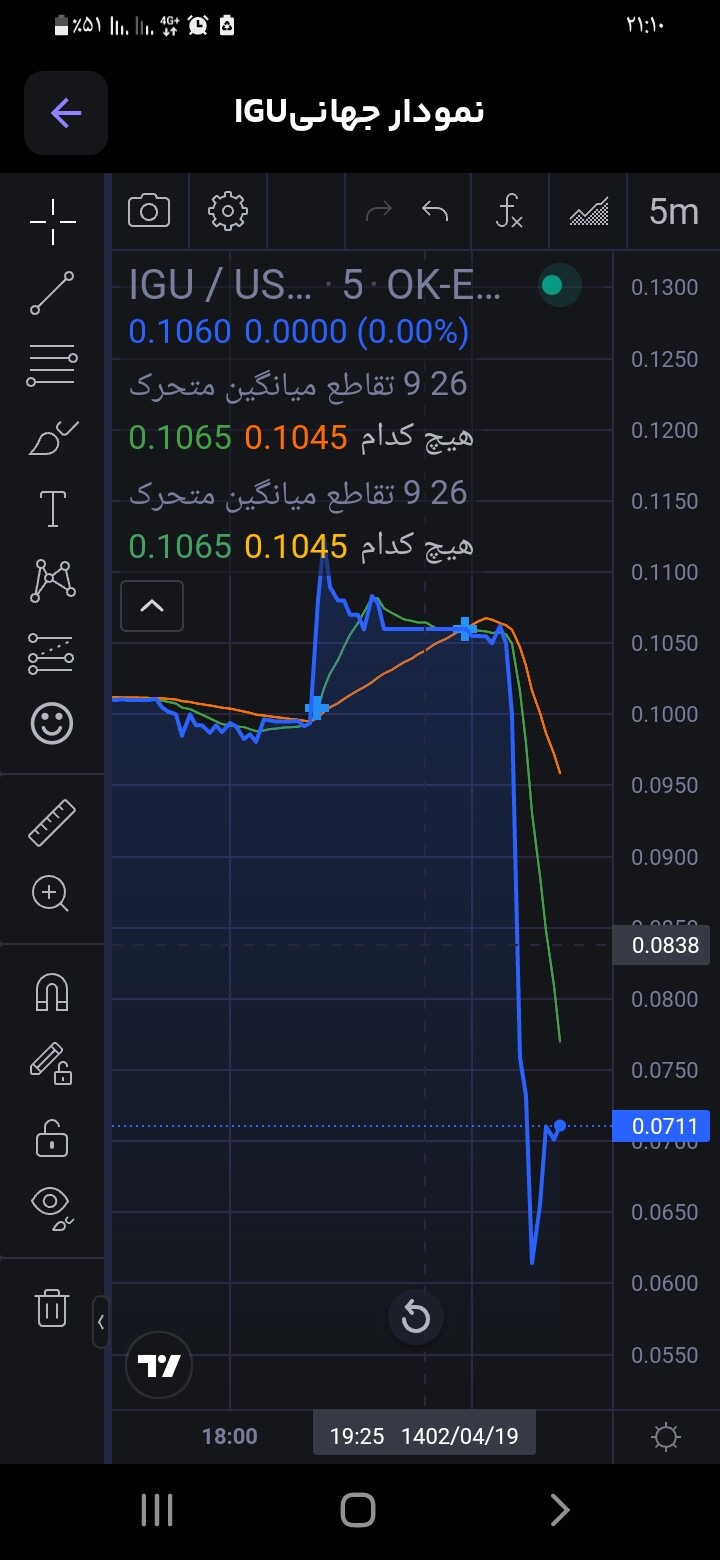The image size is (720, 1560).
Task: Open chart settings gear
Action: click(x=228, y=211)
